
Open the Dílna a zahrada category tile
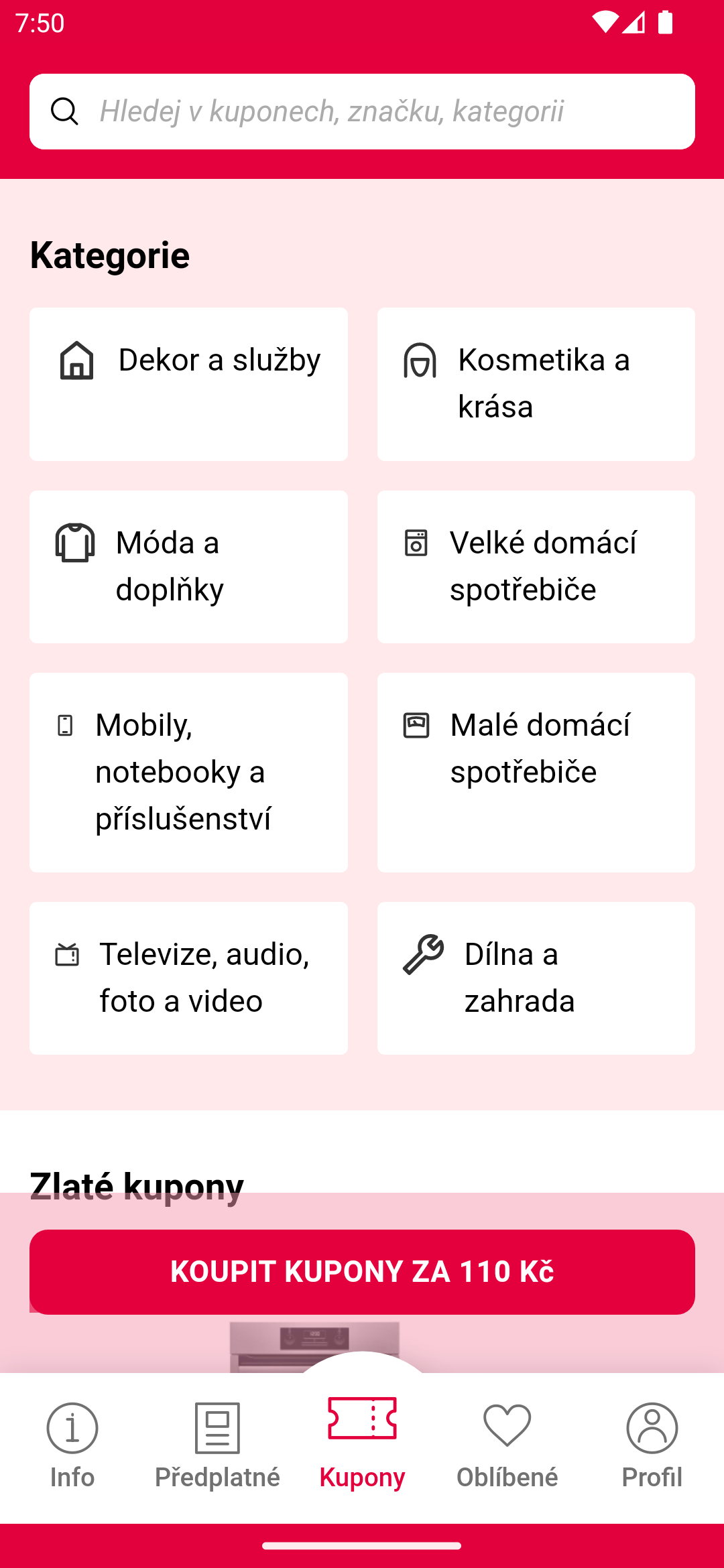tap(536, 978)
